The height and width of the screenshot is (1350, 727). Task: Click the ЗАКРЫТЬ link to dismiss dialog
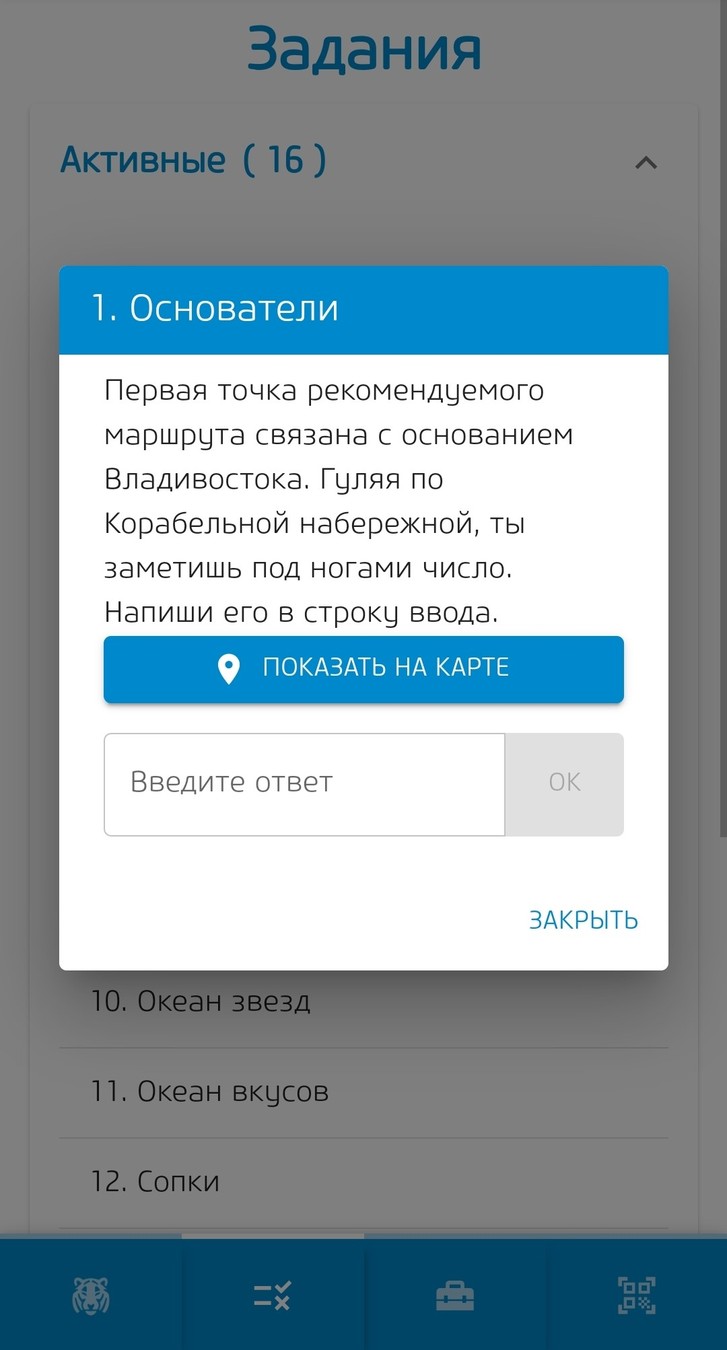click(583, 919)
